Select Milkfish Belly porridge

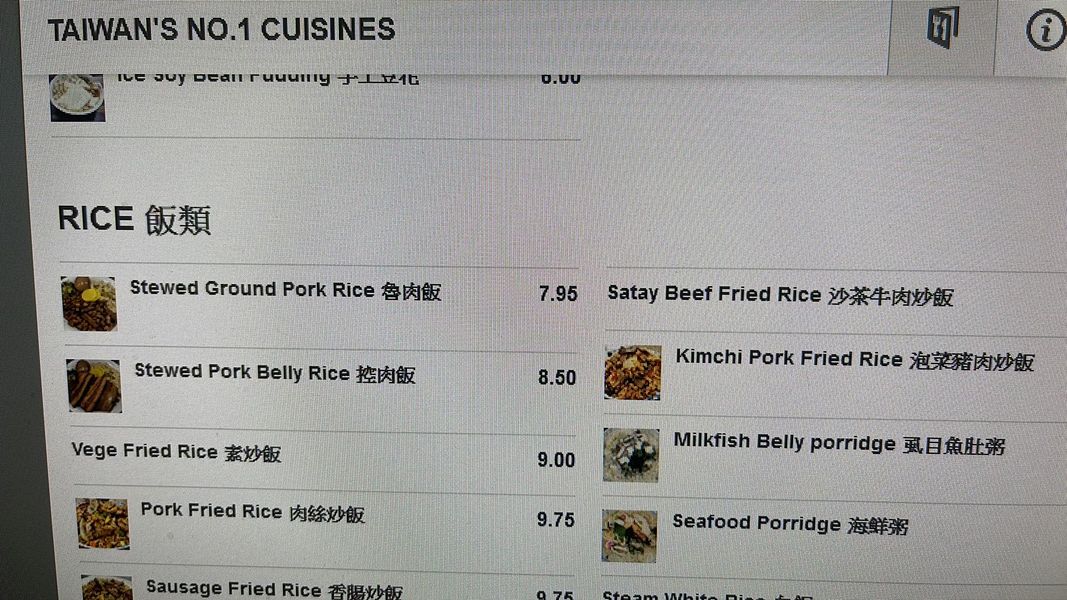[838, 444]
